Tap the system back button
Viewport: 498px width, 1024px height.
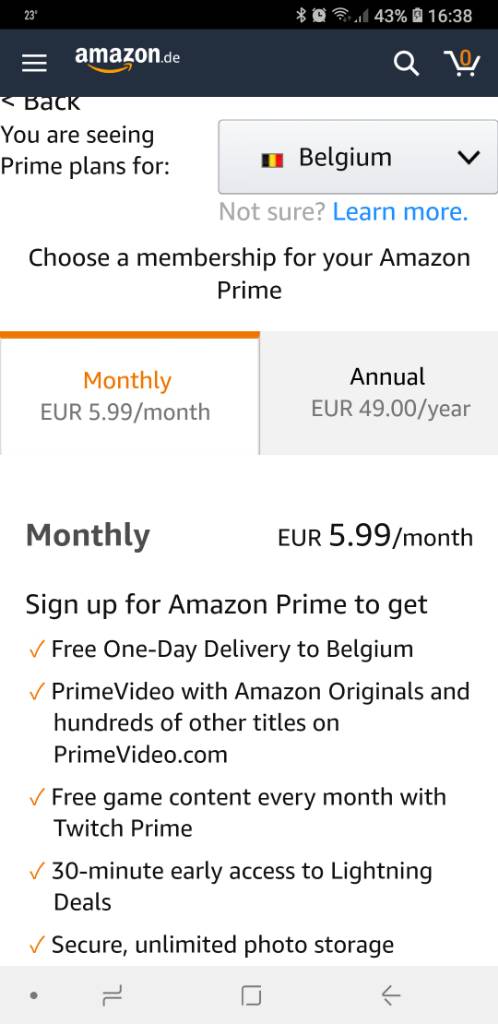(390, 995)
